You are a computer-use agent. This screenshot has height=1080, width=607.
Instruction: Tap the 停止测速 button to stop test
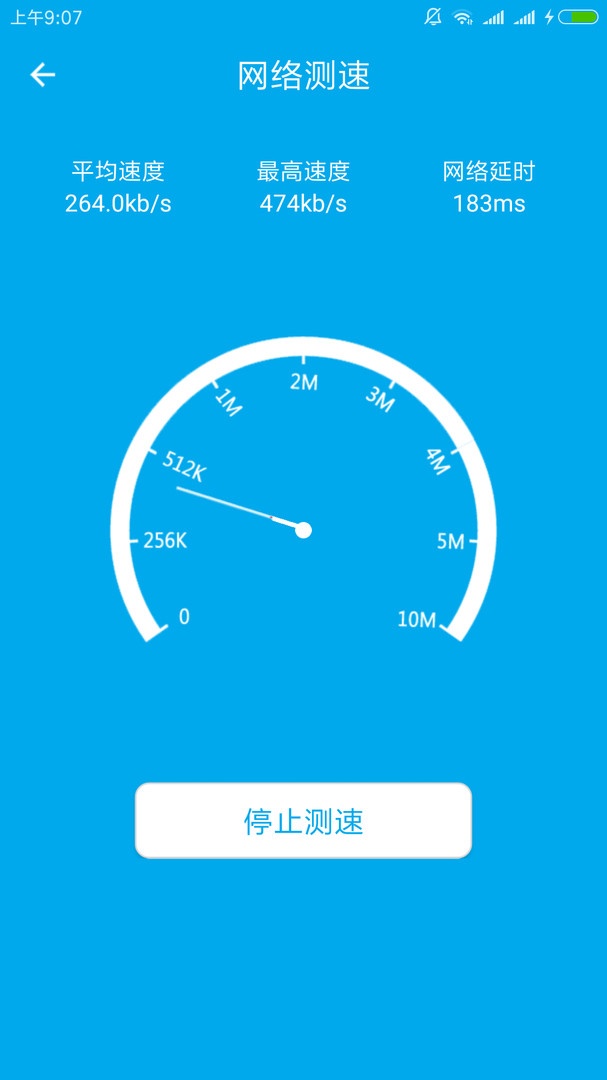(303, 821)
